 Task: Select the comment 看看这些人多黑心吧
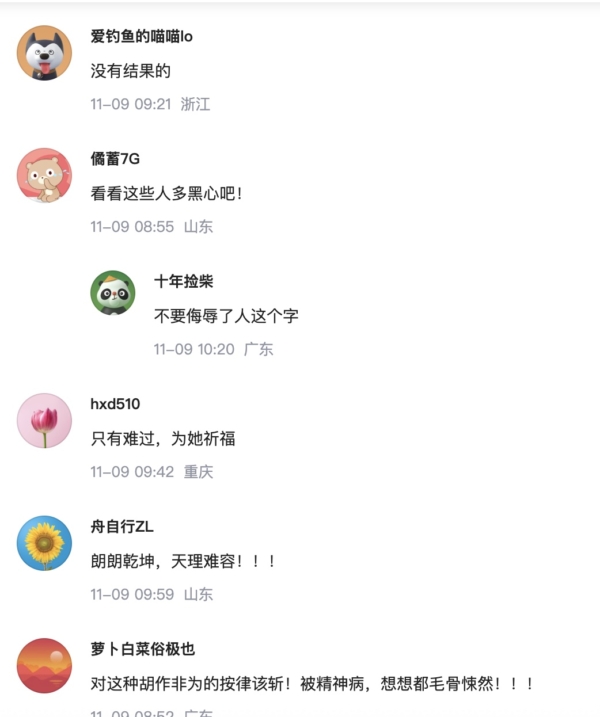tap(167, 193)
